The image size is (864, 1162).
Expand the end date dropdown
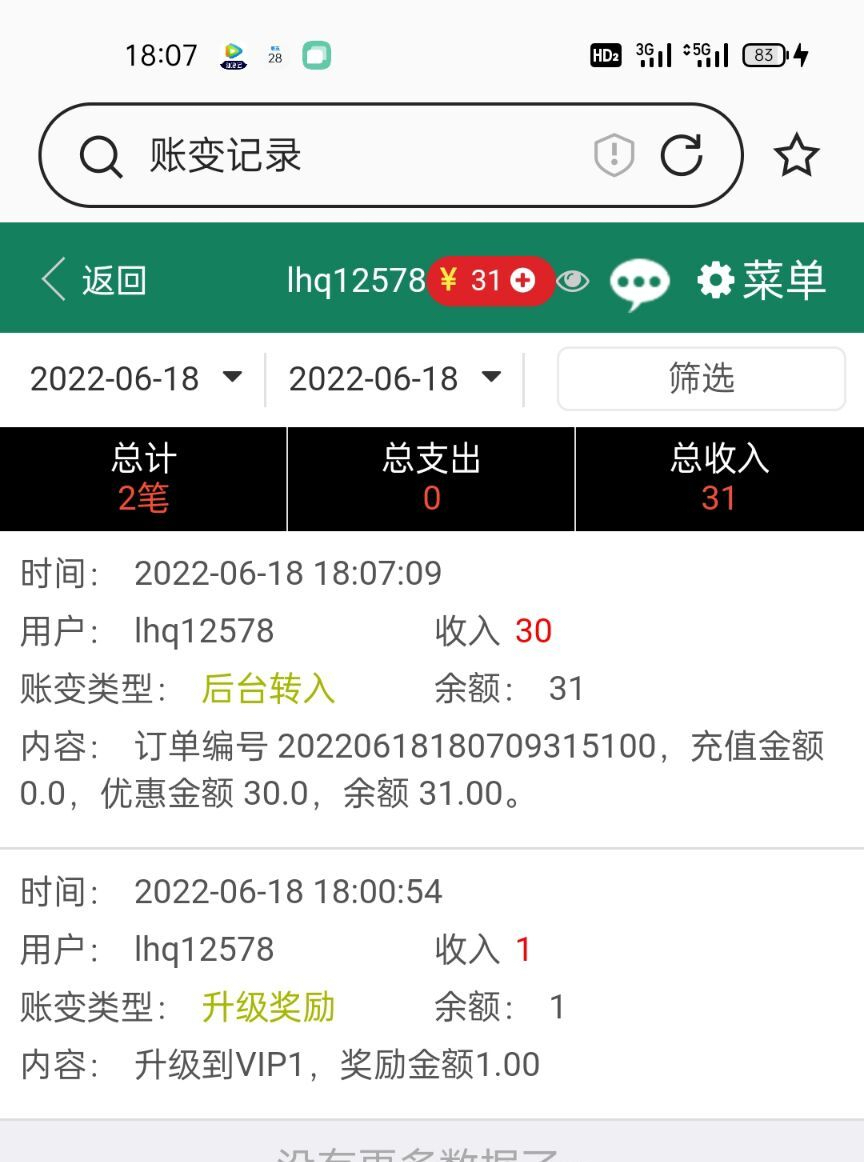tap(395, 378)
